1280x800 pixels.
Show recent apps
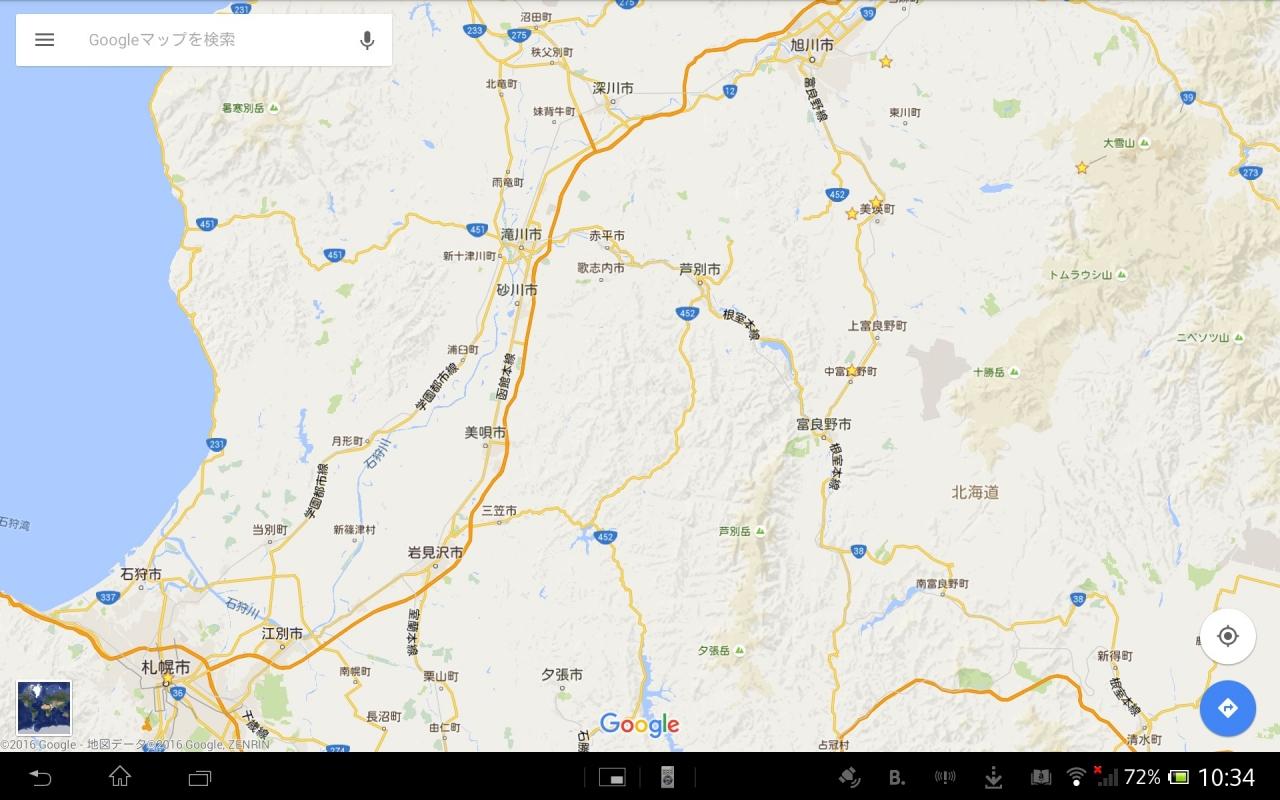tap(200, 777)
